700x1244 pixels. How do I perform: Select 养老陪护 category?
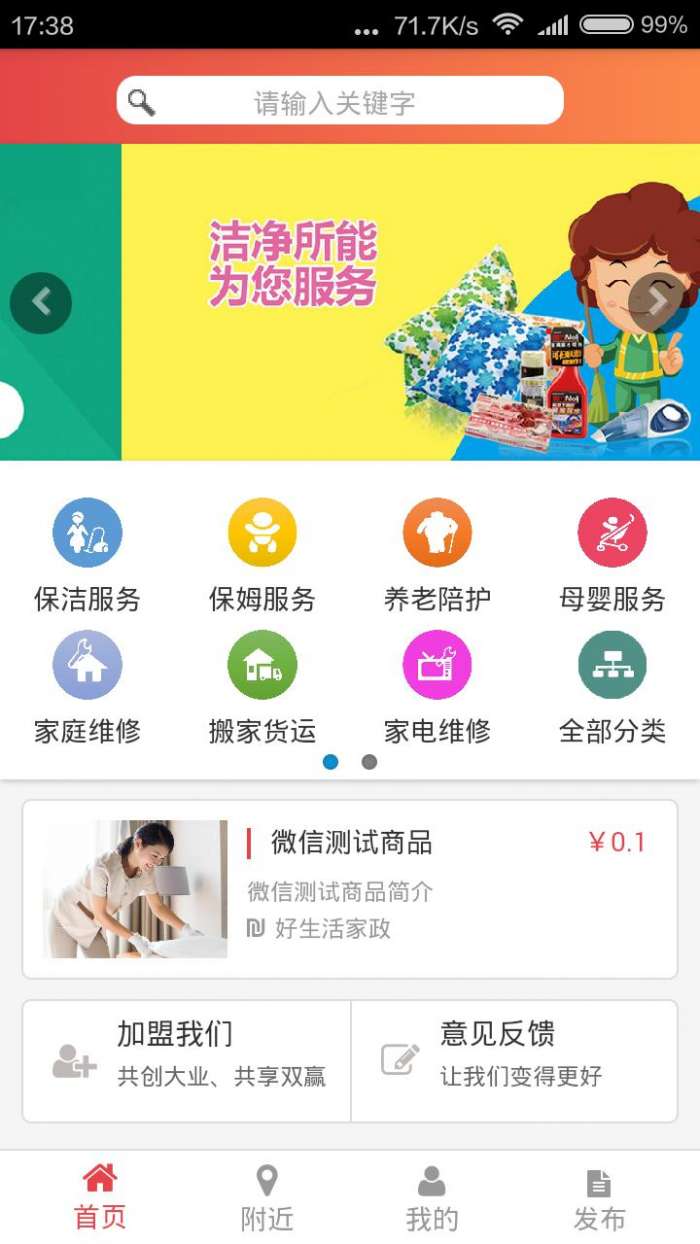pos(437,555)
